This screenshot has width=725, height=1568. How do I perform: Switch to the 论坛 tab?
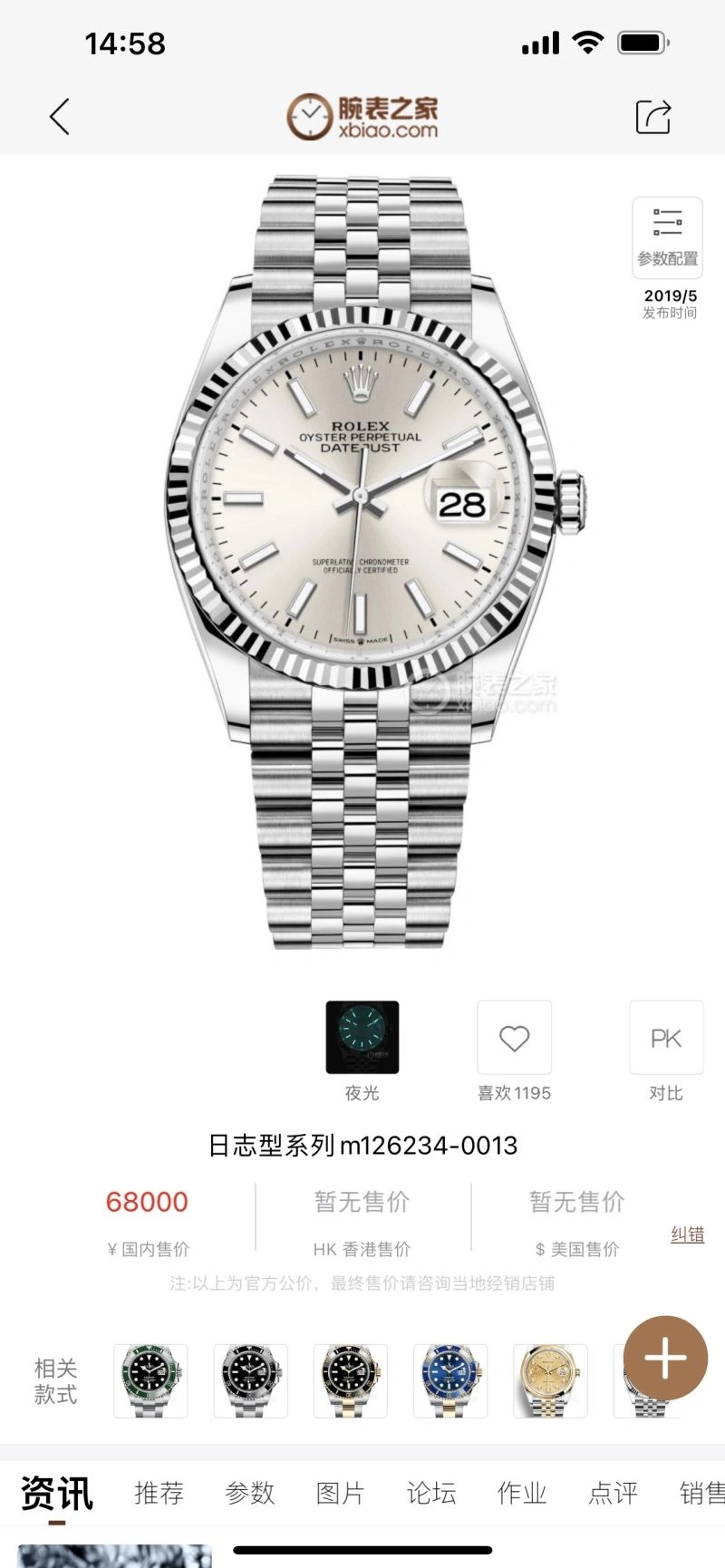(430, 1493)
